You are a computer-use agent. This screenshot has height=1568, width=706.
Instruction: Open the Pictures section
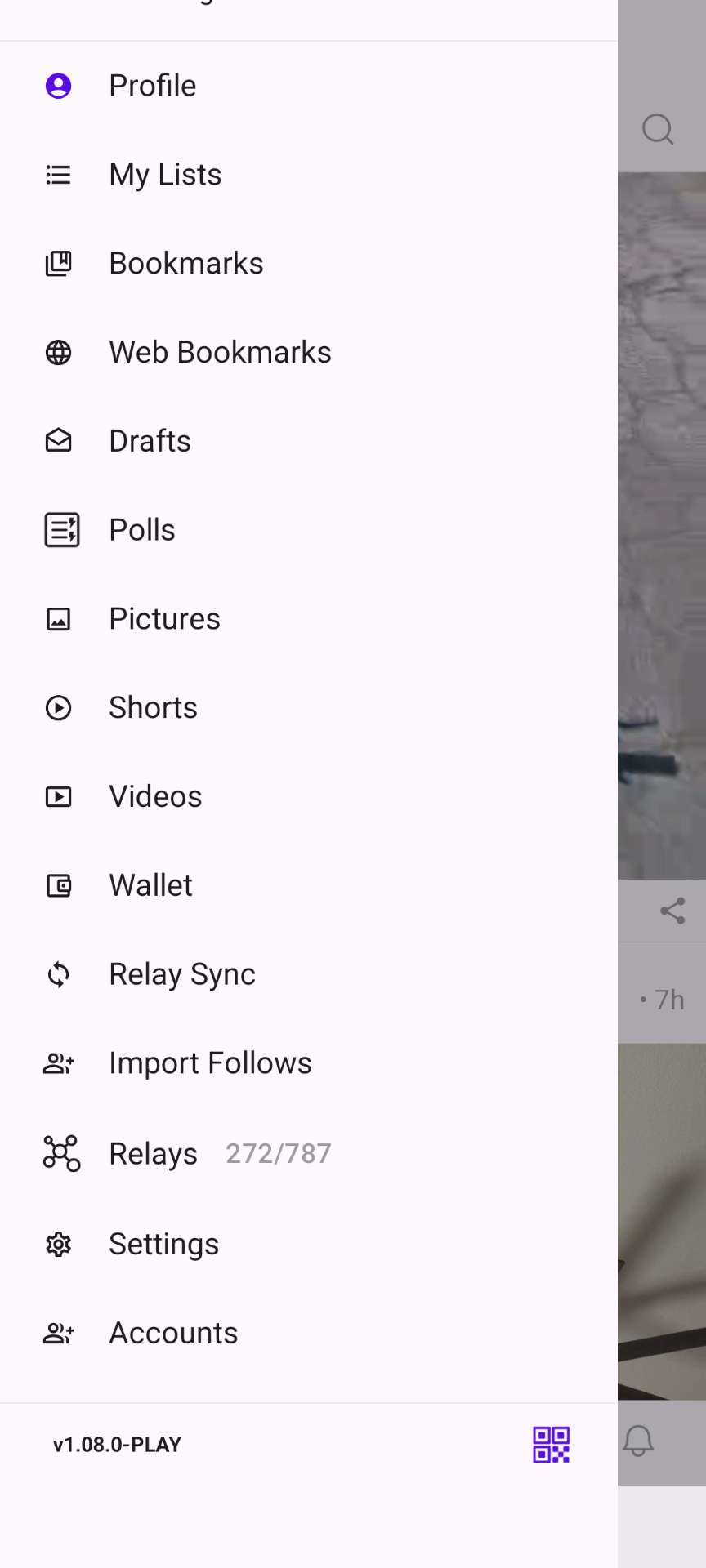pyautogui.click(x=163, y=618)
